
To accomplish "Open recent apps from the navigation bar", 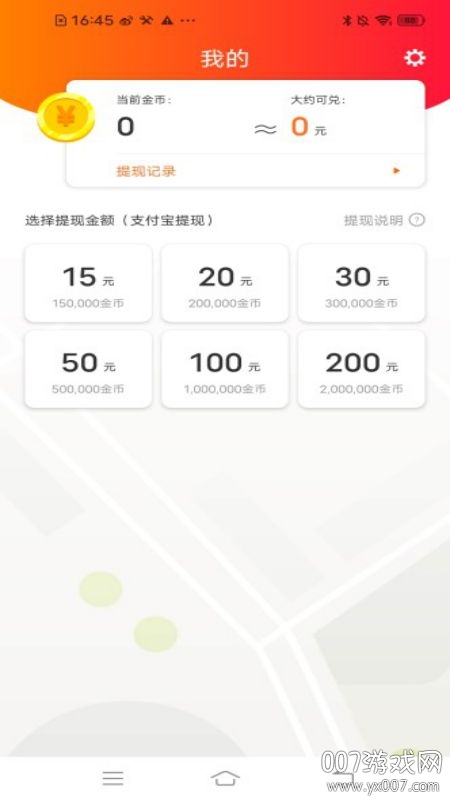I will click(x=113, y=778).
